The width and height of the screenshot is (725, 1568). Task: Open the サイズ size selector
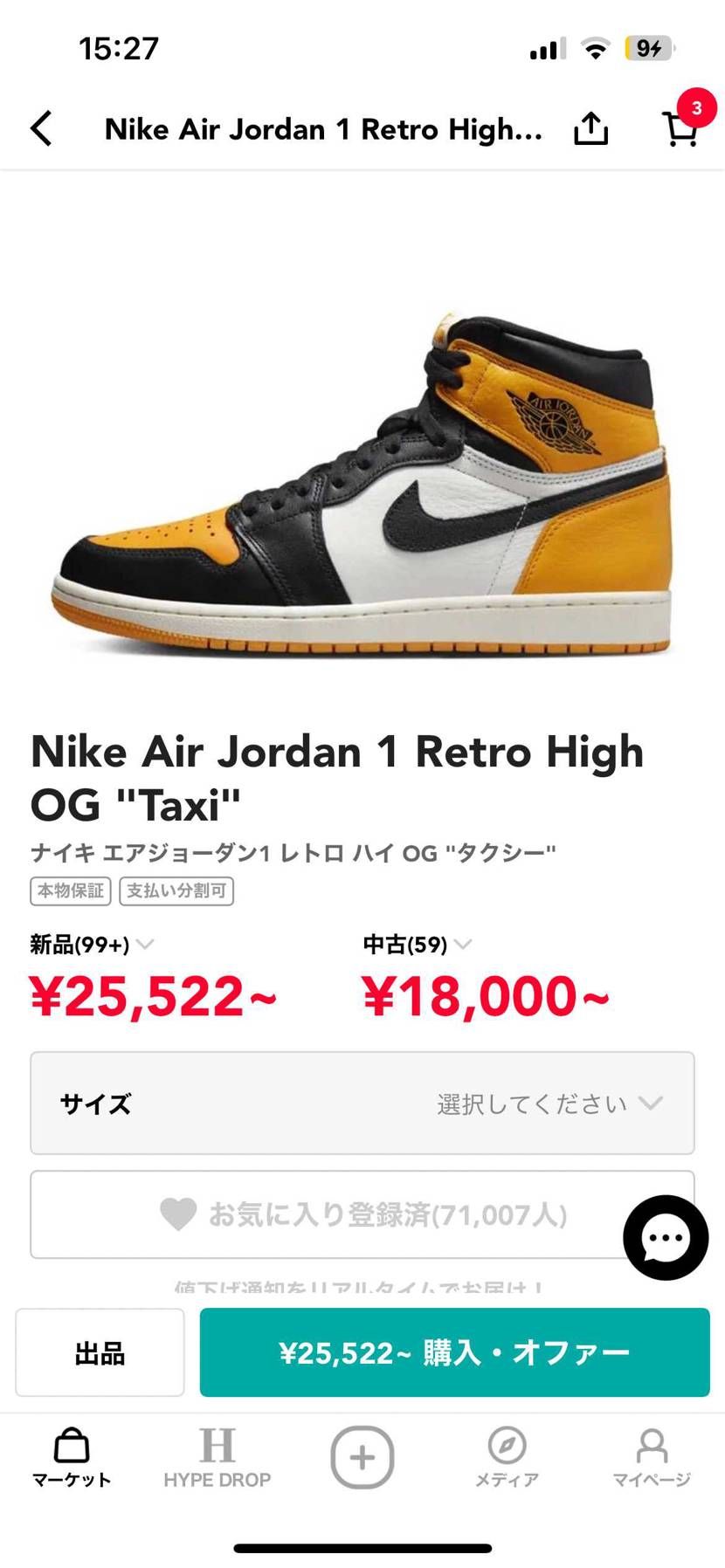click(362, 1104)
